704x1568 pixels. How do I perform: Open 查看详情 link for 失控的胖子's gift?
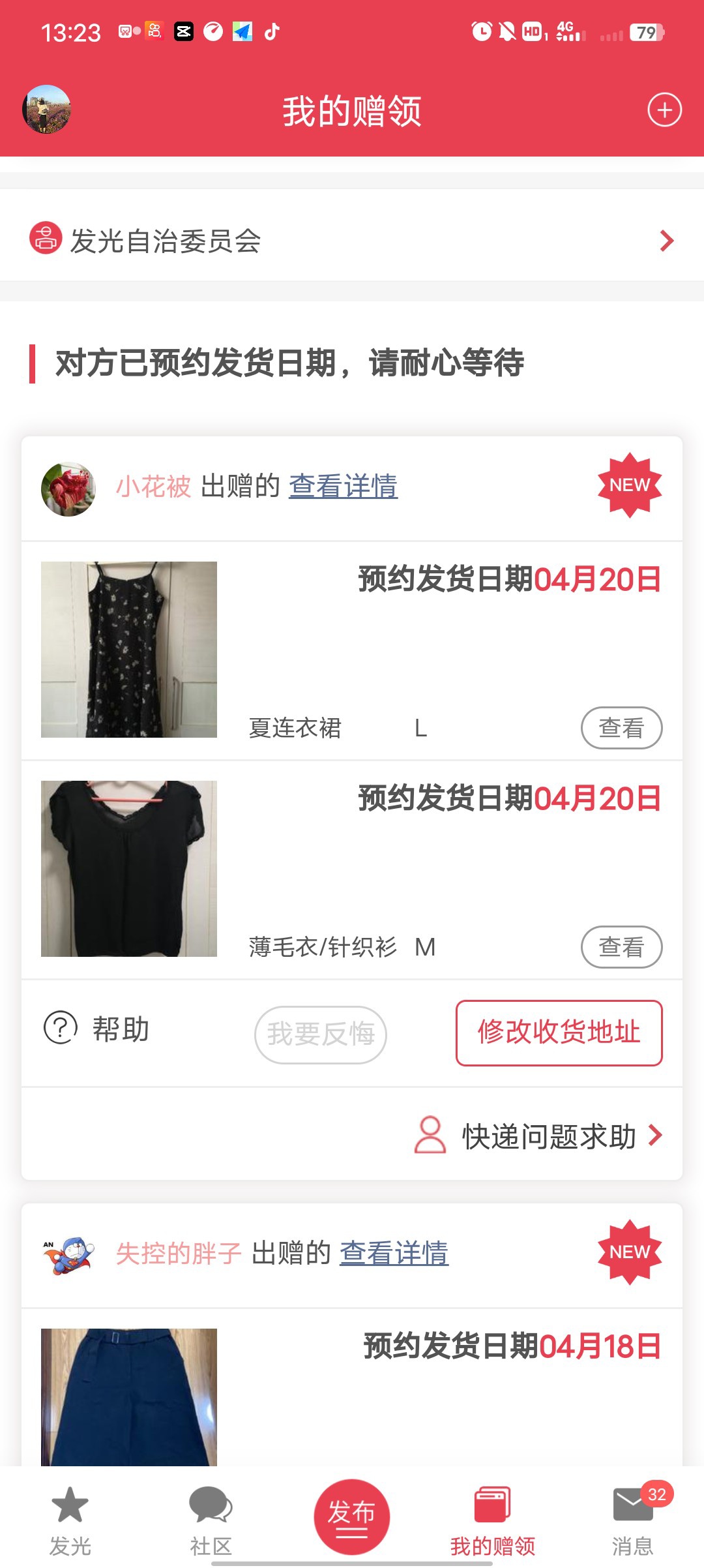394,1253
